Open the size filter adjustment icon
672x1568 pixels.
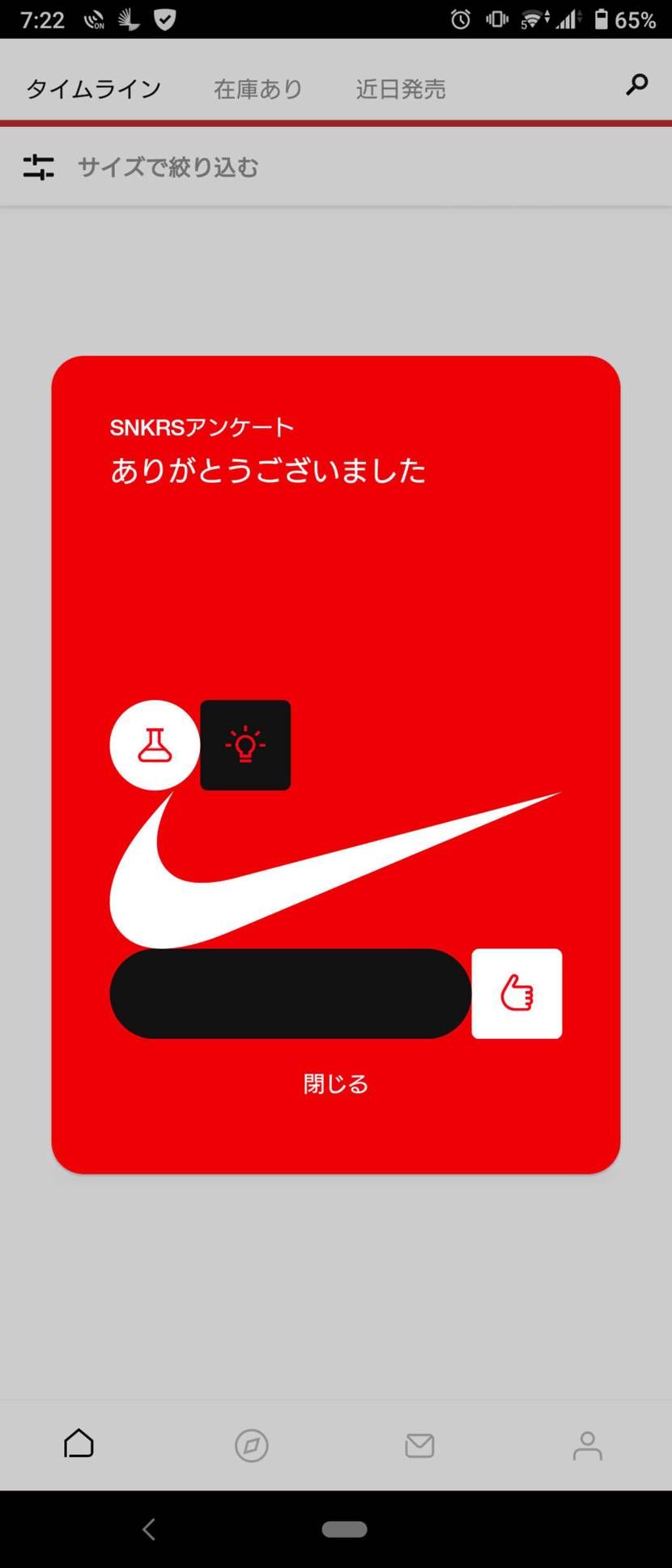[x=37, y=167]
